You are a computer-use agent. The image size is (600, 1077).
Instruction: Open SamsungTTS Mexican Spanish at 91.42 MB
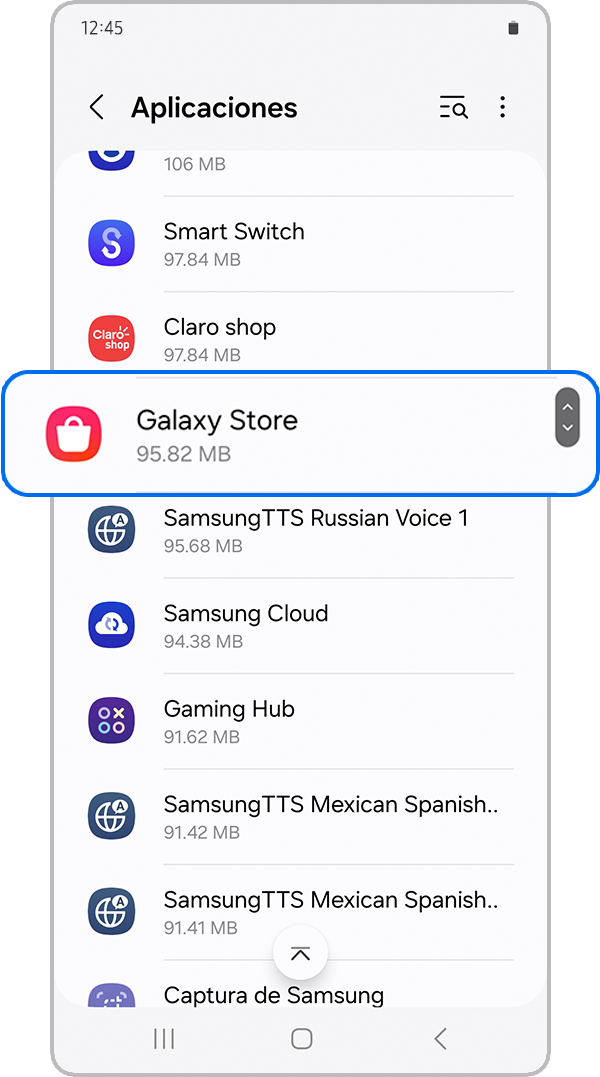click(x=300, y=816)
